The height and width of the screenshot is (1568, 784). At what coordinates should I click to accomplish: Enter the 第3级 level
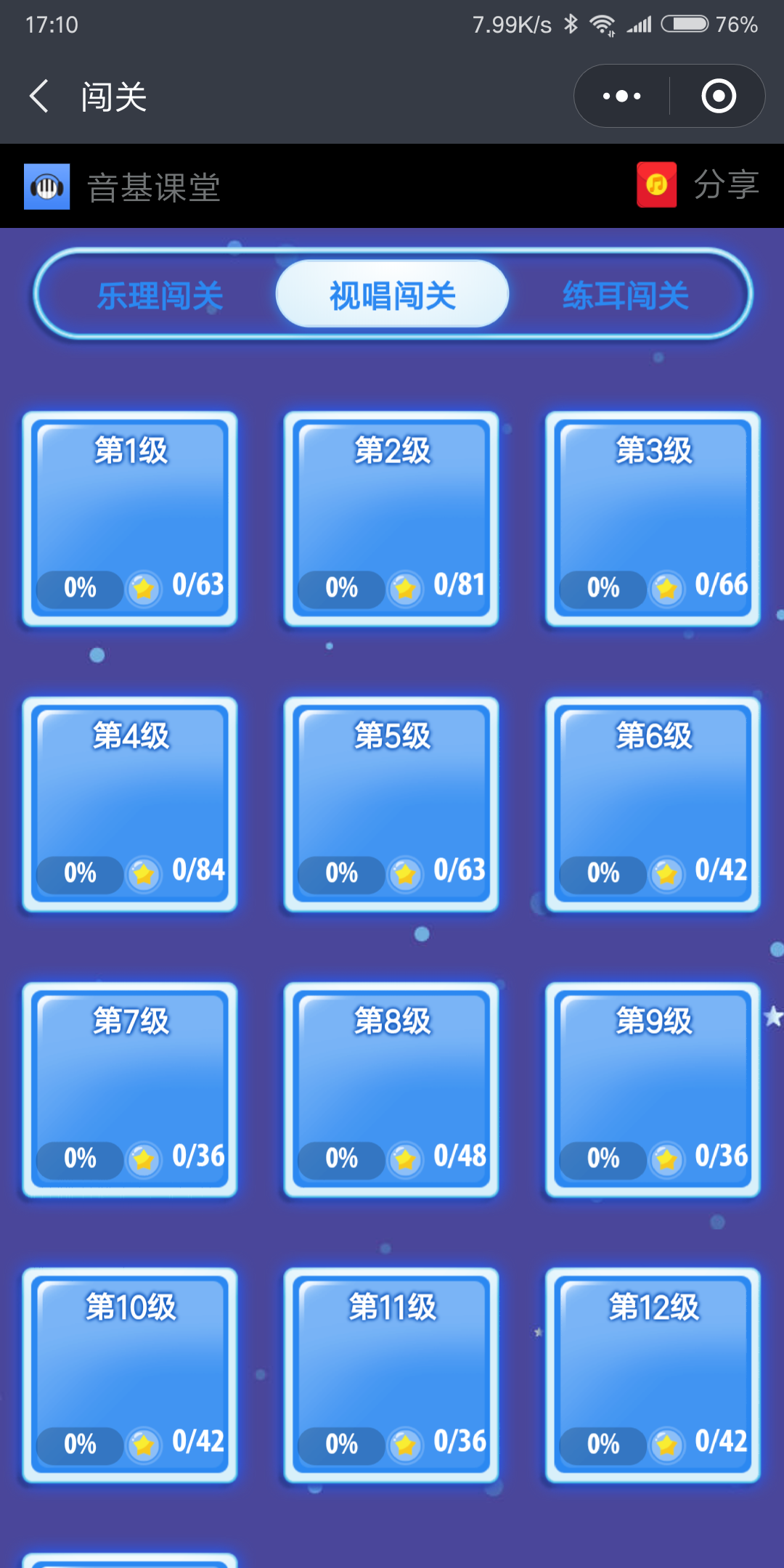coord(653,519)
